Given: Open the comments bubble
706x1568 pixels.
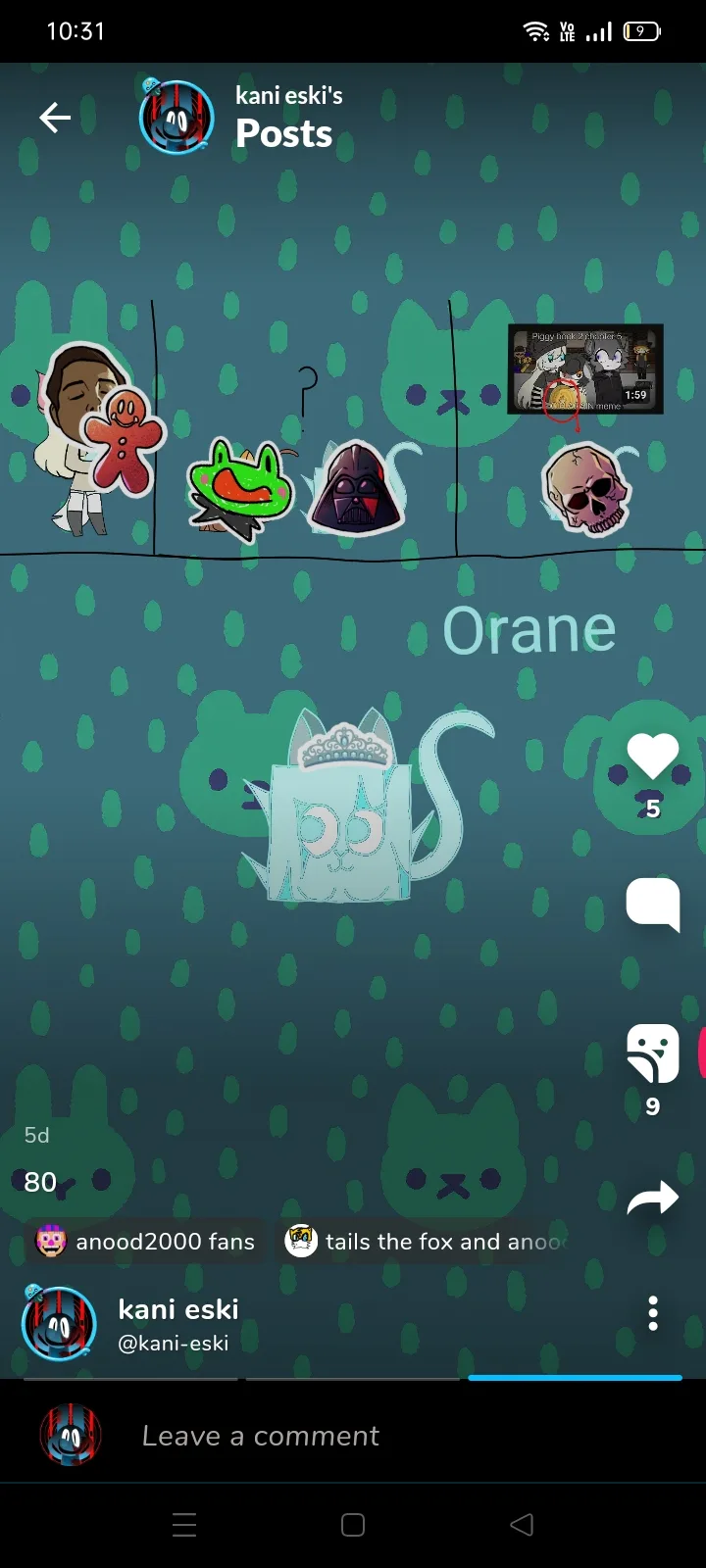Looking at the screenshot, I should (653, 904).
